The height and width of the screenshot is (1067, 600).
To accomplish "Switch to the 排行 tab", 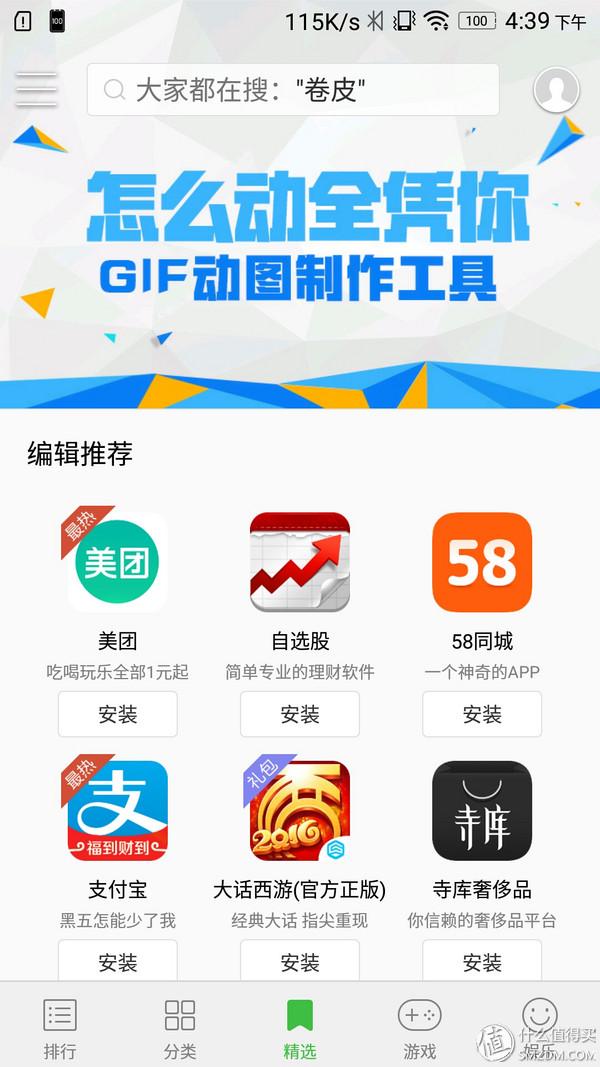I will pos(60,1028).
